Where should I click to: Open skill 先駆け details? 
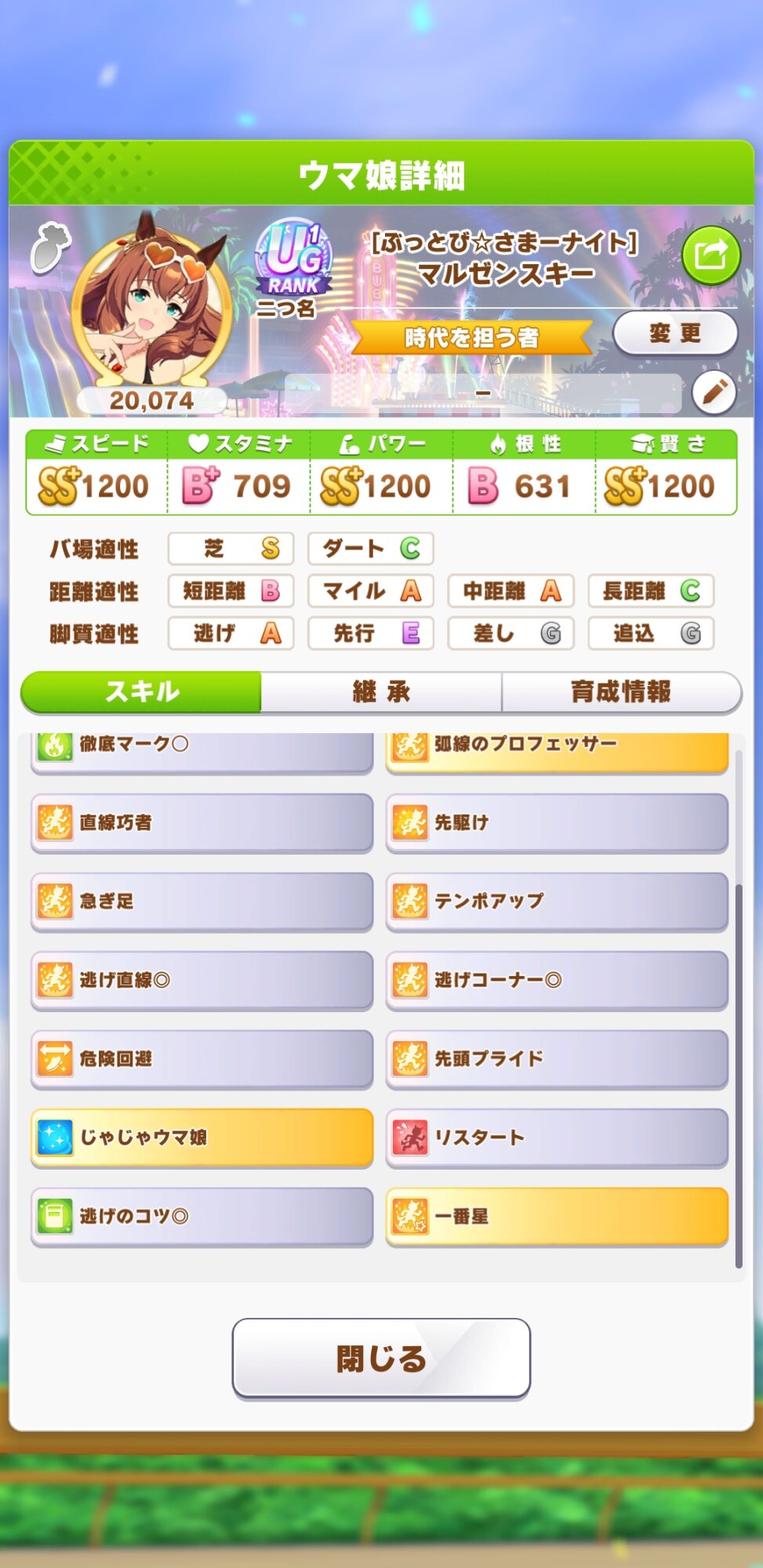pyautogui.click(x=557, y=822)
